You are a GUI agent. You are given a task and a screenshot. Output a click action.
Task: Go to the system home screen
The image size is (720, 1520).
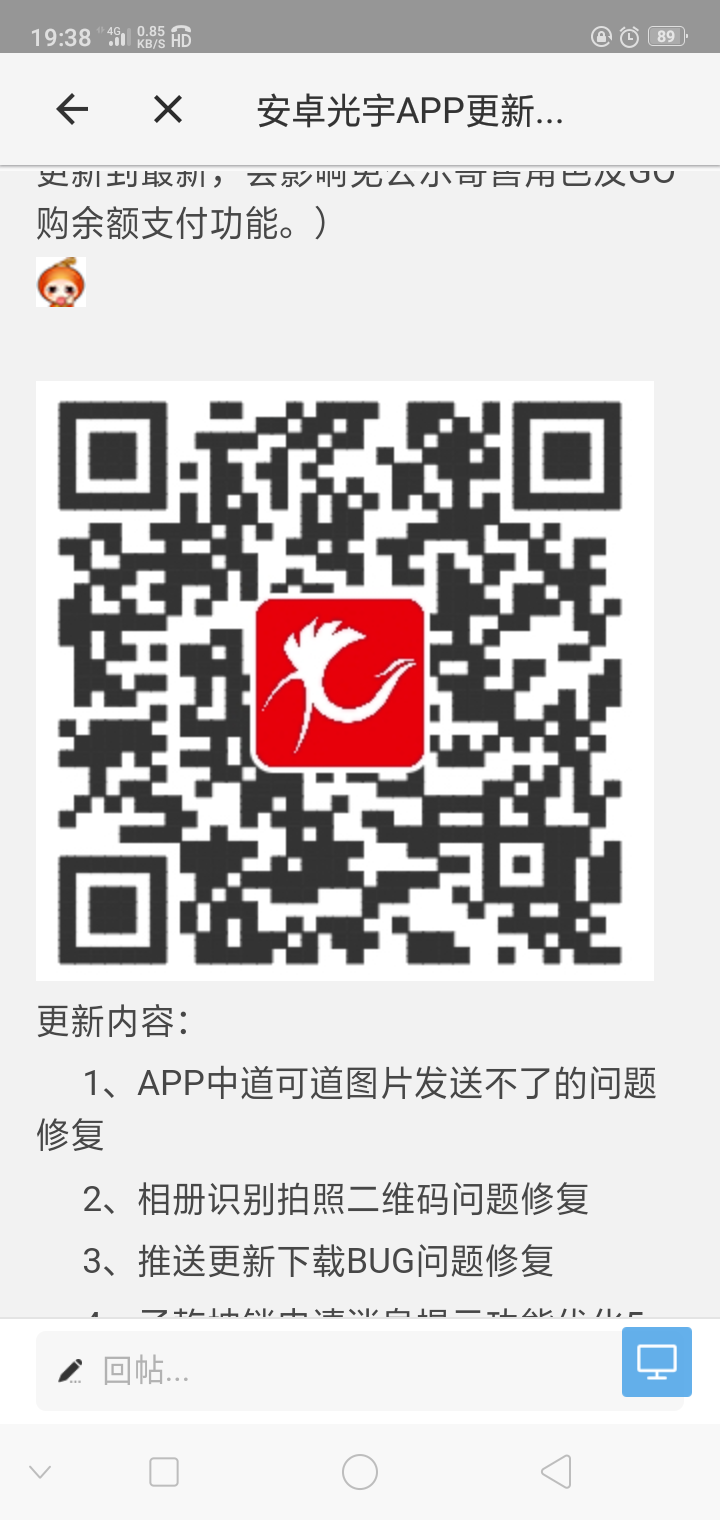click(x=360, y=1472)
